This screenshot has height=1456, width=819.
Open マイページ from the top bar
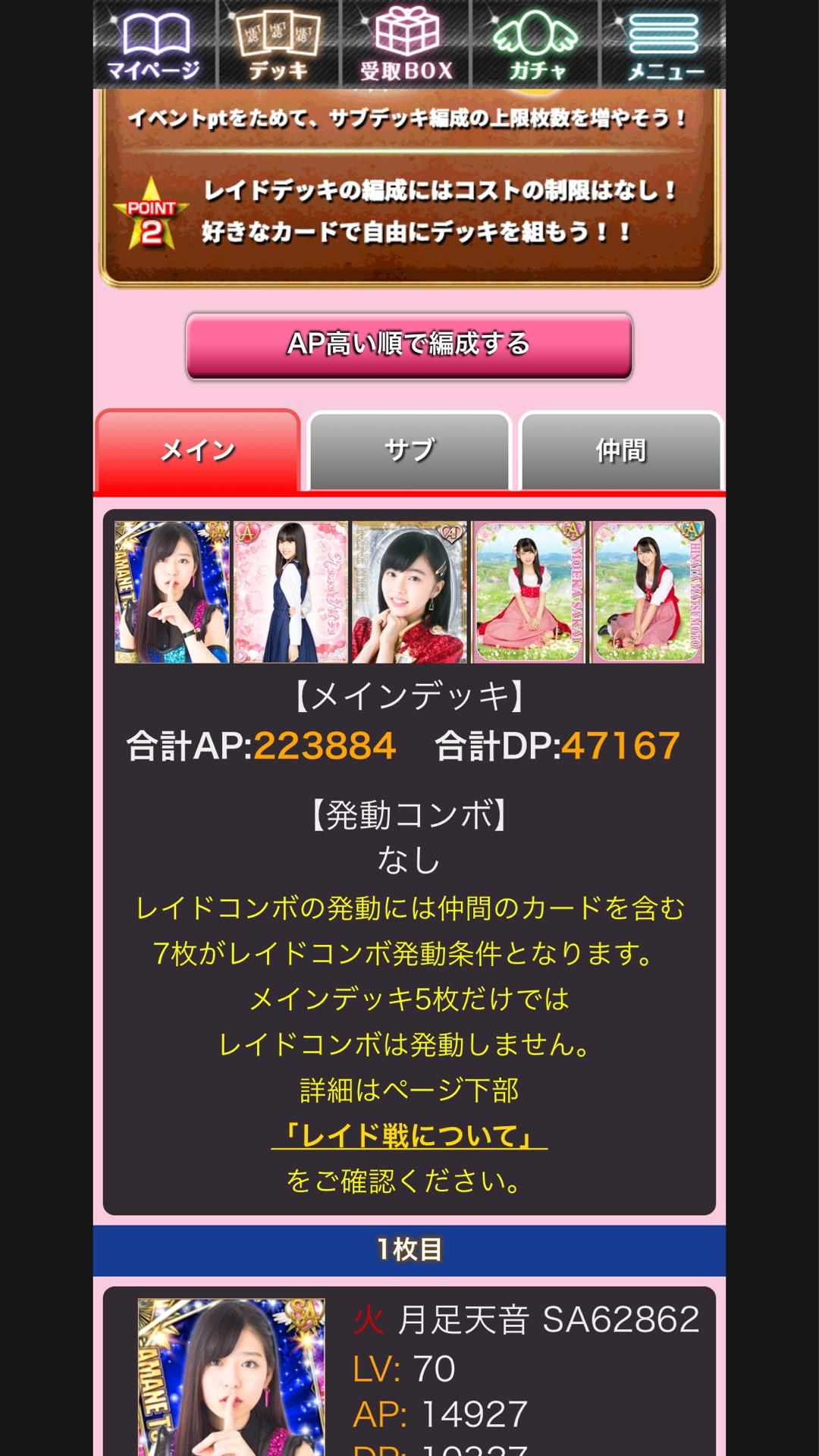(155, 44)
